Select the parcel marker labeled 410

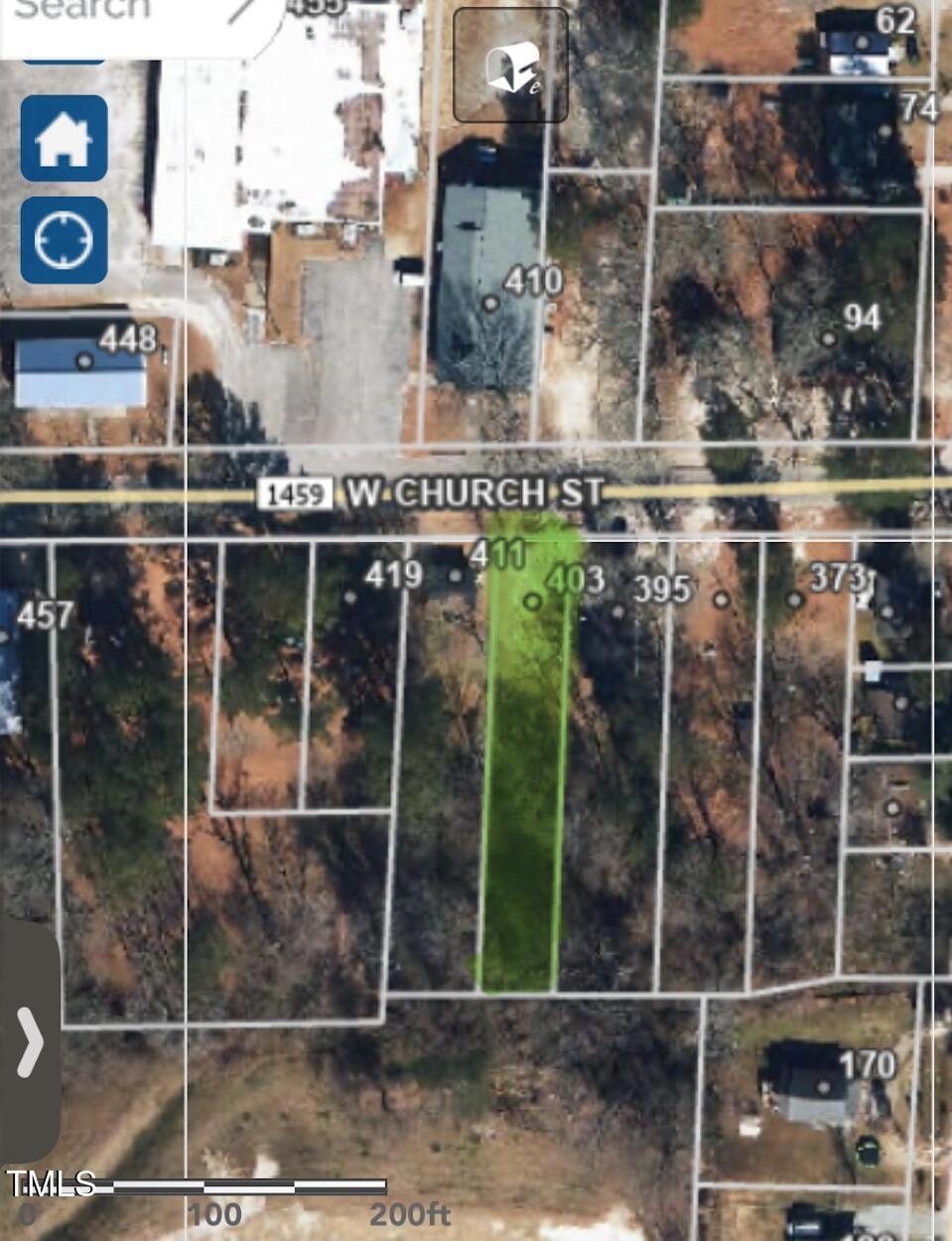point(490,303)
